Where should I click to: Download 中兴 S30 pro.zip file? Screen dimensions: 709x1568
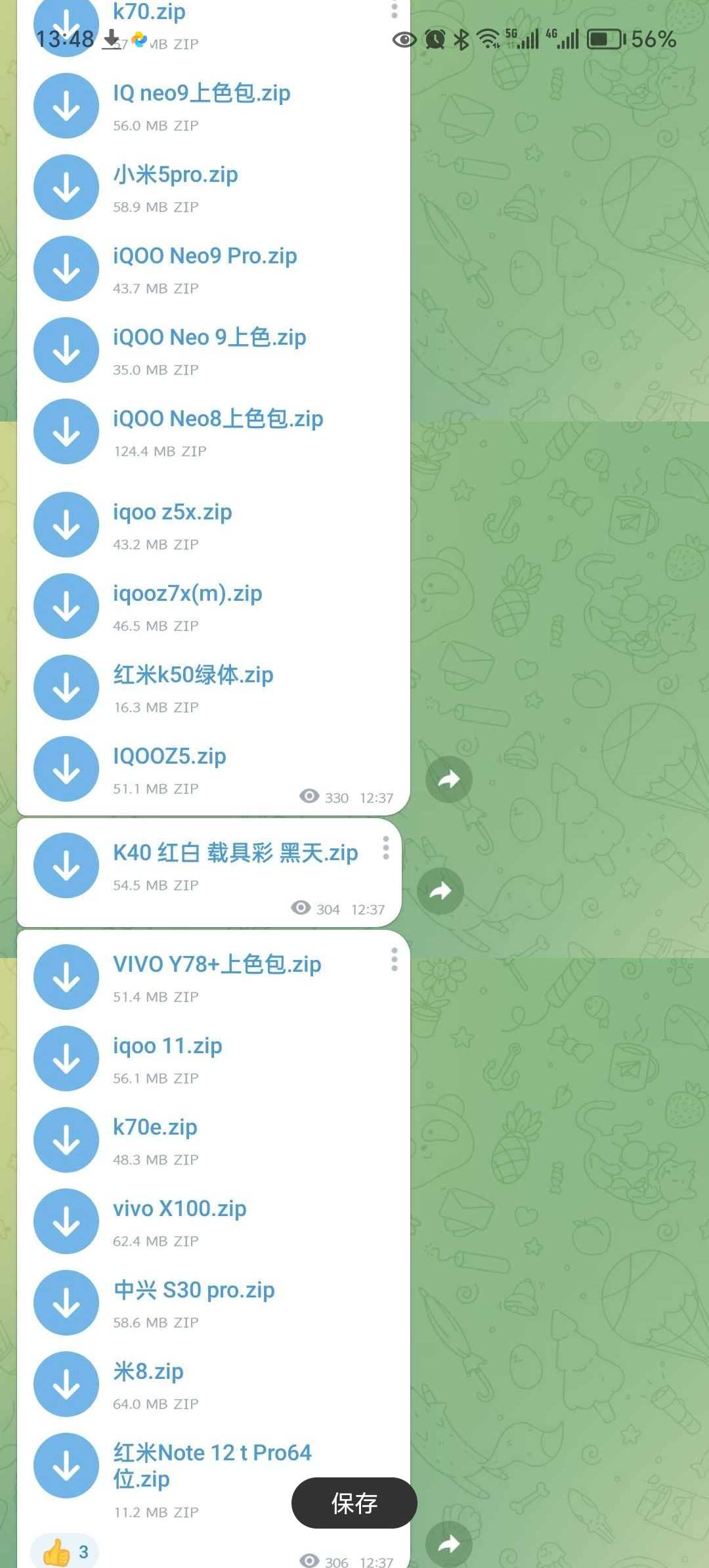(66, 1303)
